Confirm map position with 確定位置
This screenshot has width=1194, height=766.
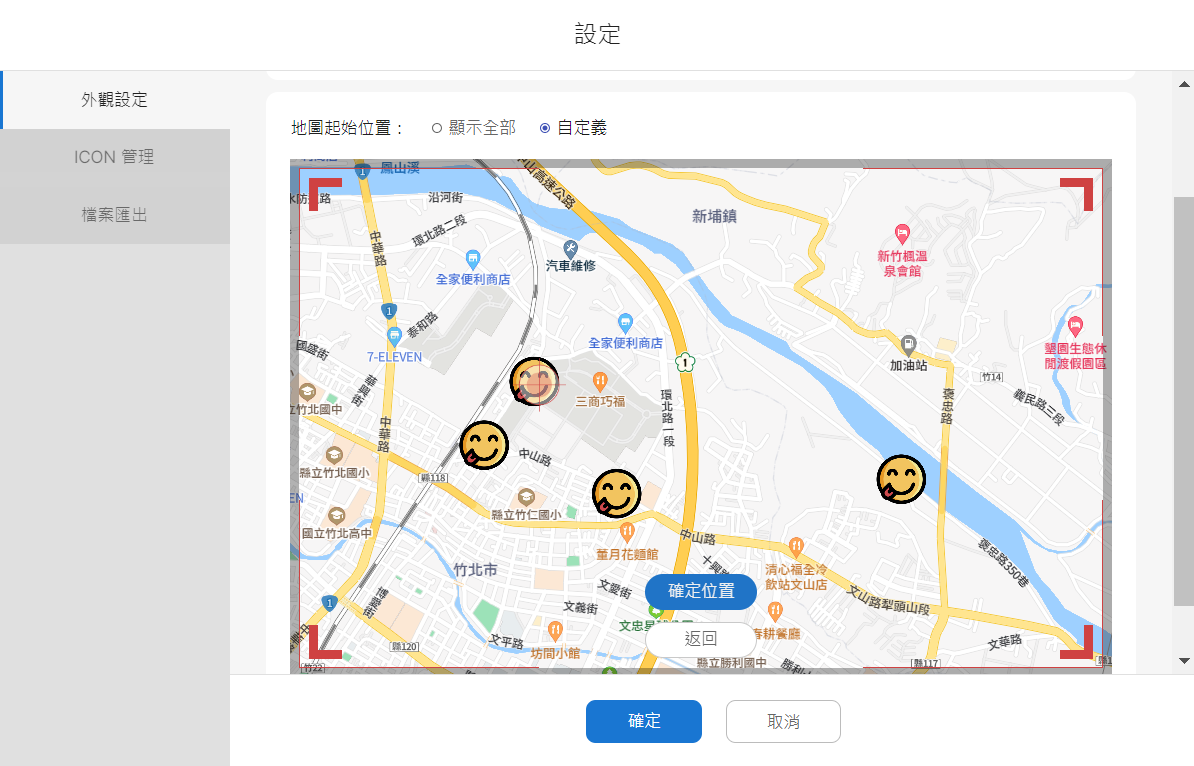pos(700,591)
